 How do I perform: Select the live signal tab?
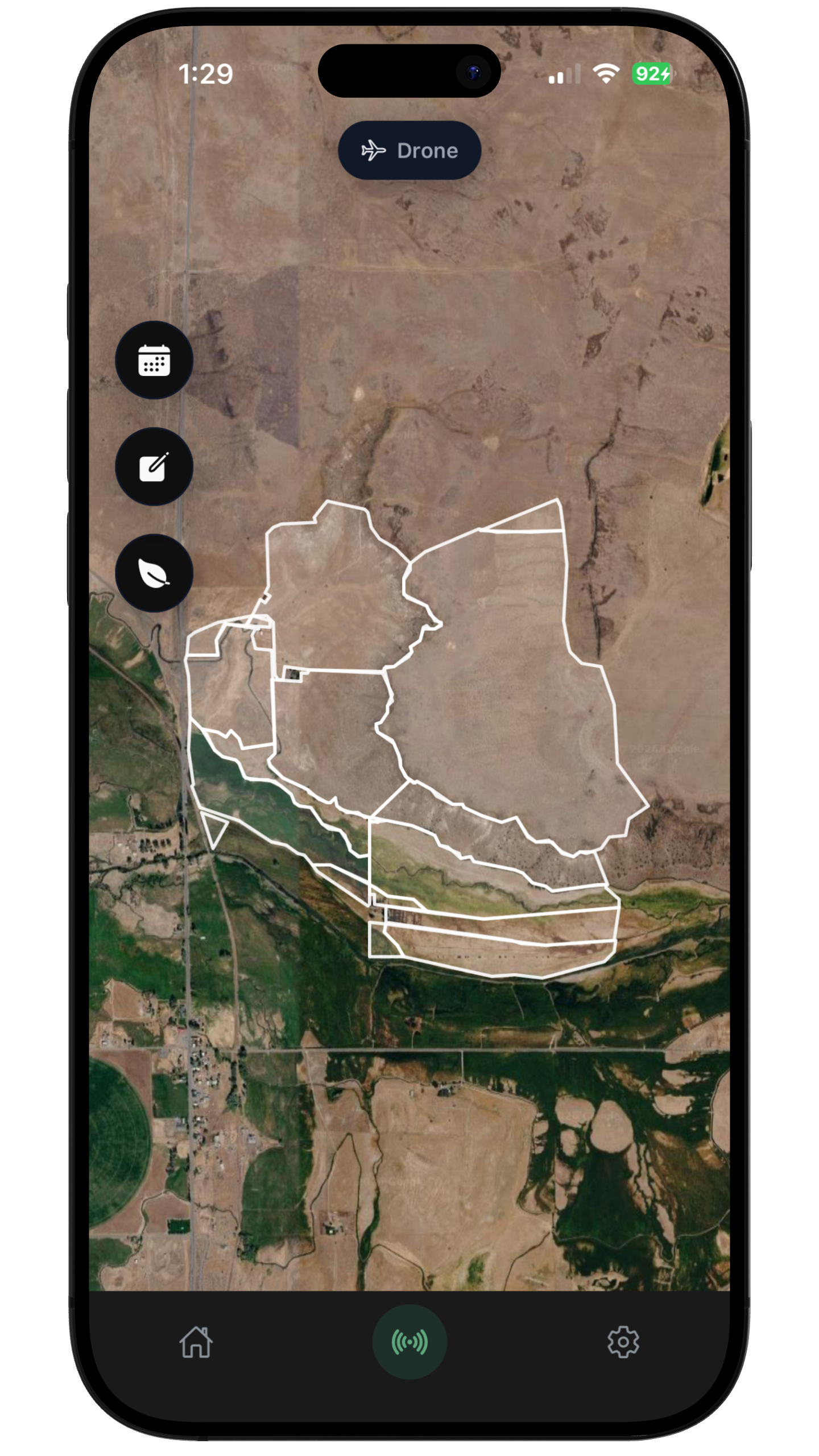pyautogui.click(x=409, y=1342)
